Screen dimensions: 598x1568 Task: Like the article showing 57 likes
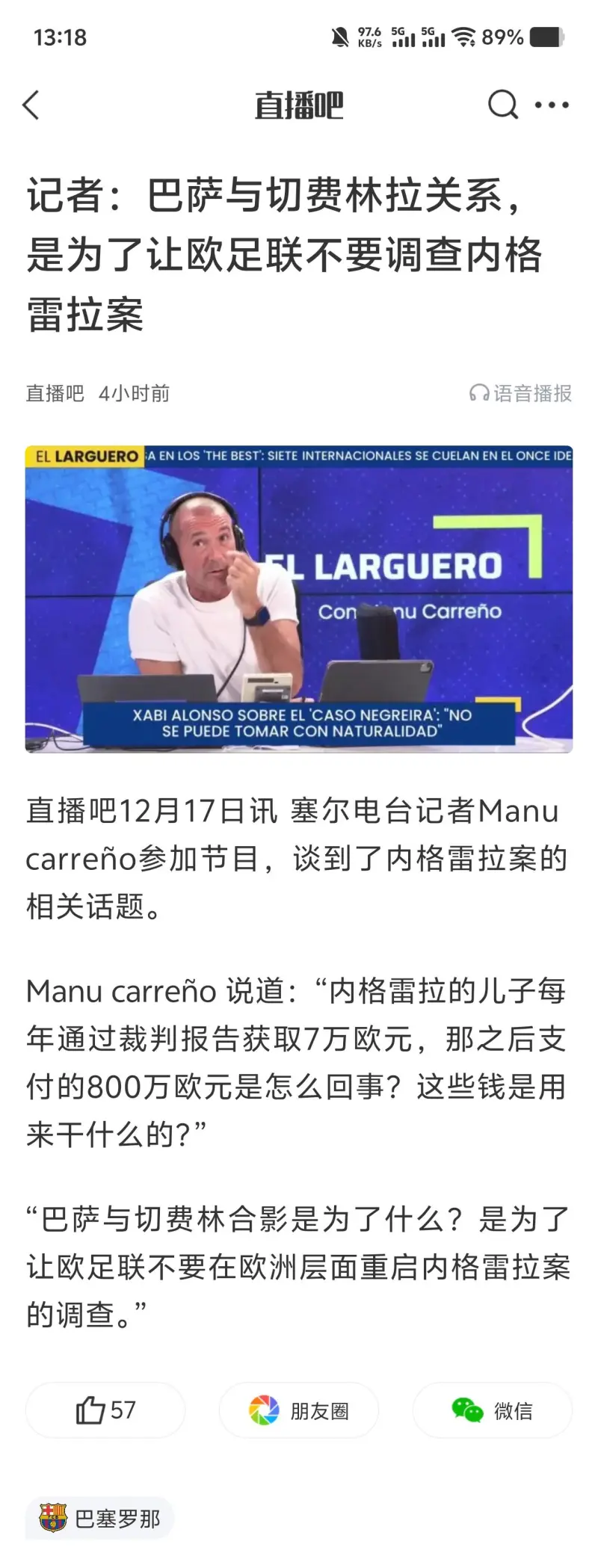pos(105,1410)
